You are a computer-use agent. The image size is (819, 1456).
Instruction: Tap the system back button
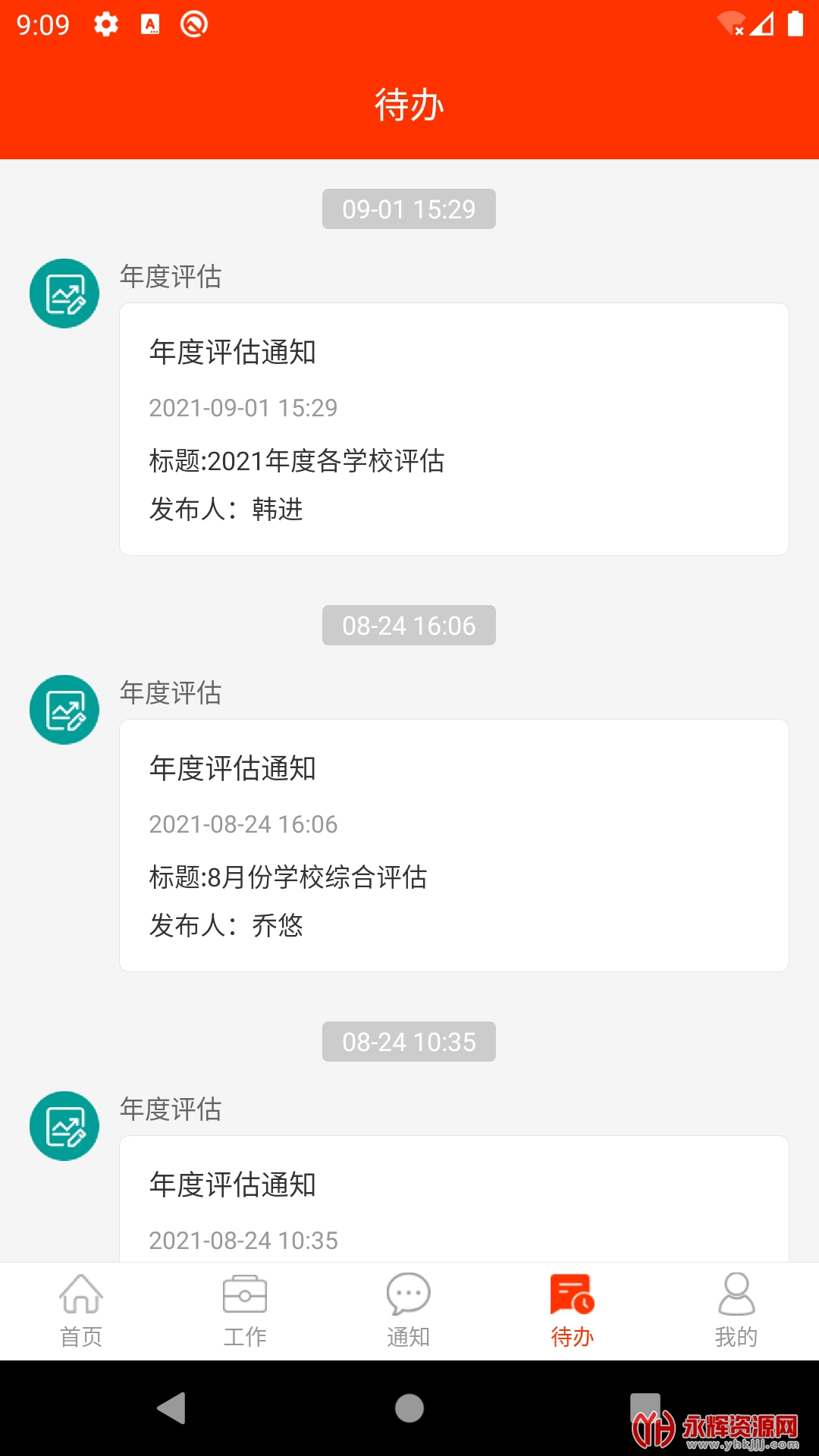pyautogui.click(x=172, y=1408)
